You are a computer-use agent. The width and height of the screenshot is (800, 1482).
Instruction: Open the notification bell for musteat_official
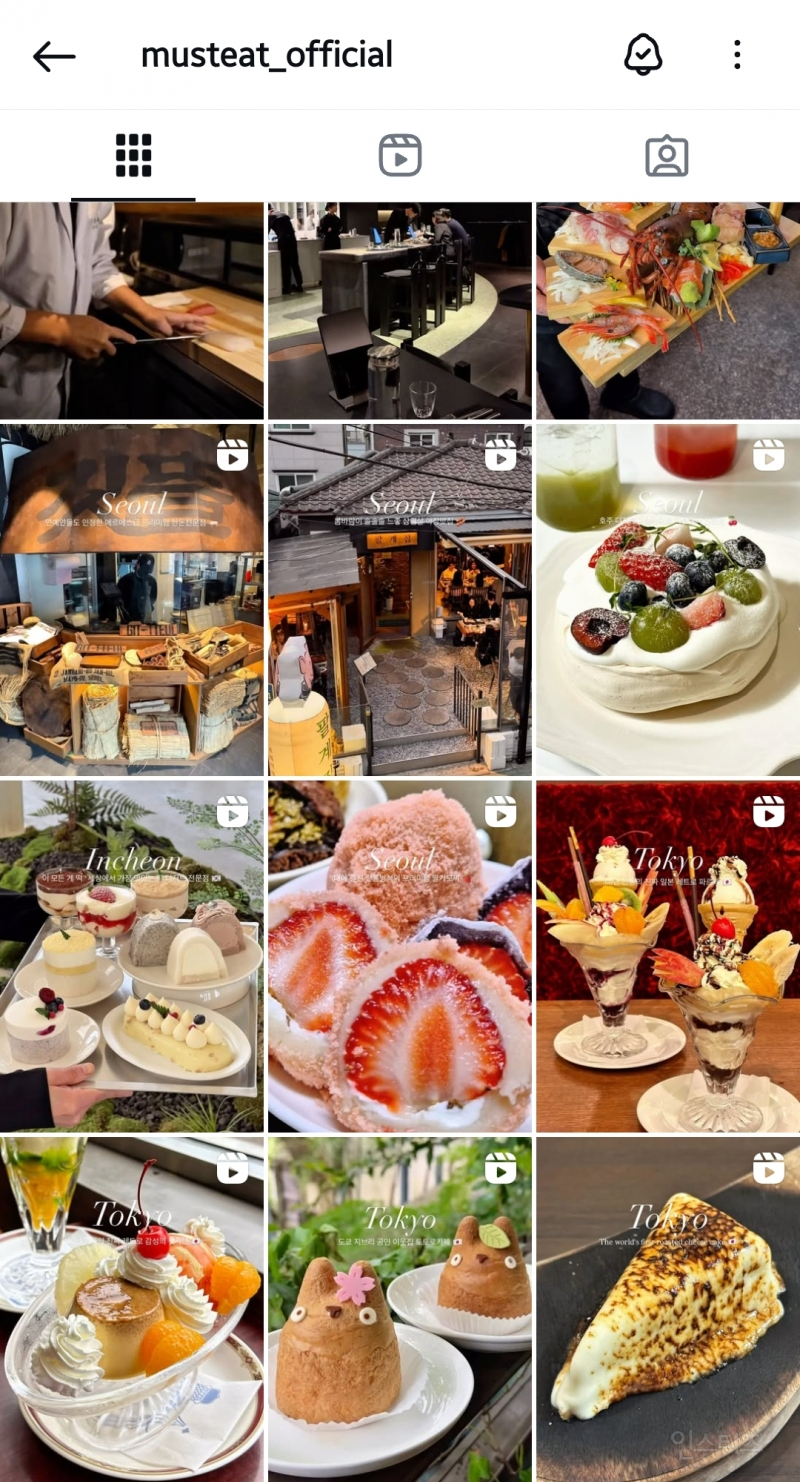click(643, 55)
